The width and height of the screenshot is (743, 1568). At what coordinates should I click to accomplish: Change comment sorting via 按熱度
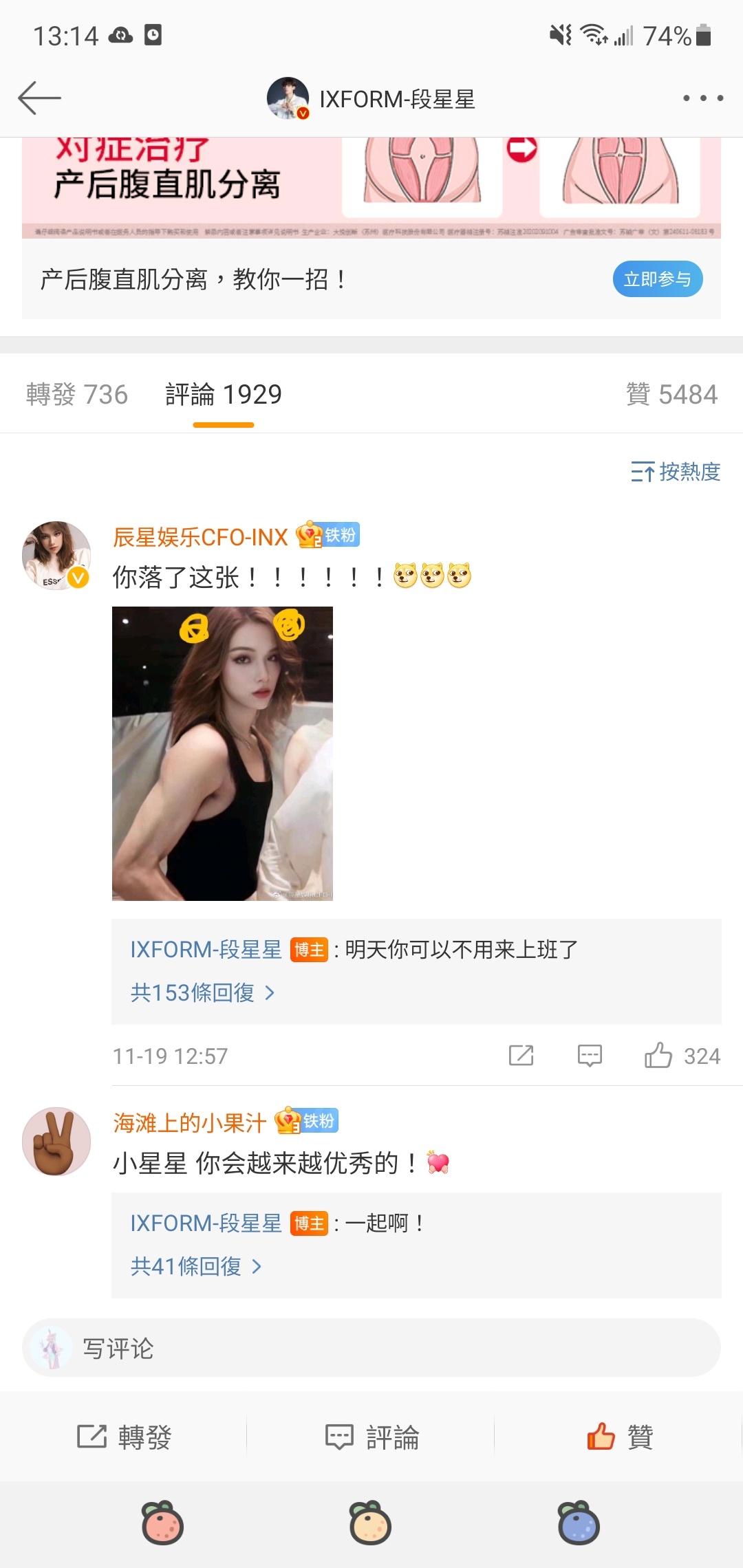(676, 472)
